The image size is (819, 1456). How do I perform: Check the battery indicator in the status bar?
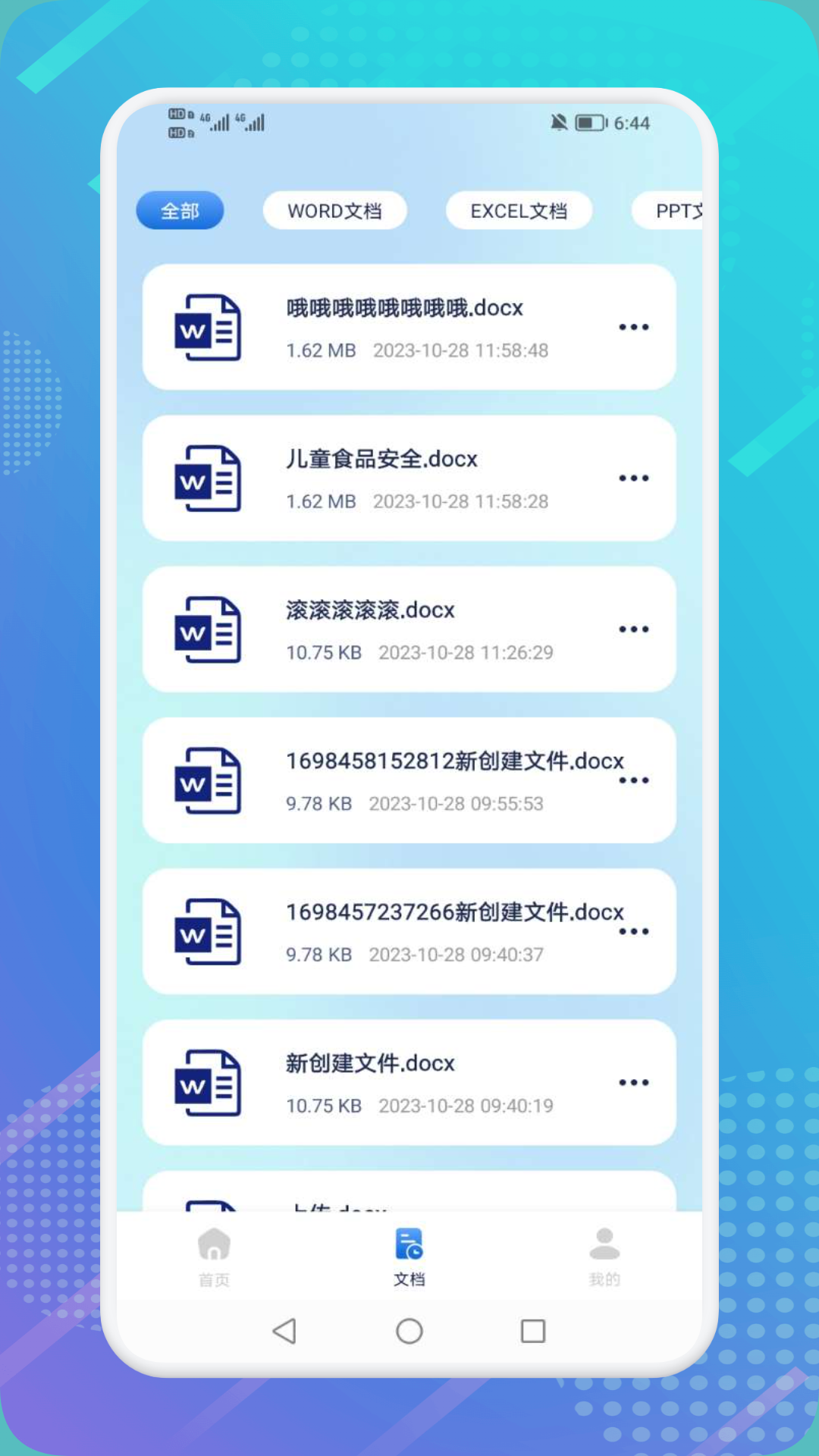[590, 121]
